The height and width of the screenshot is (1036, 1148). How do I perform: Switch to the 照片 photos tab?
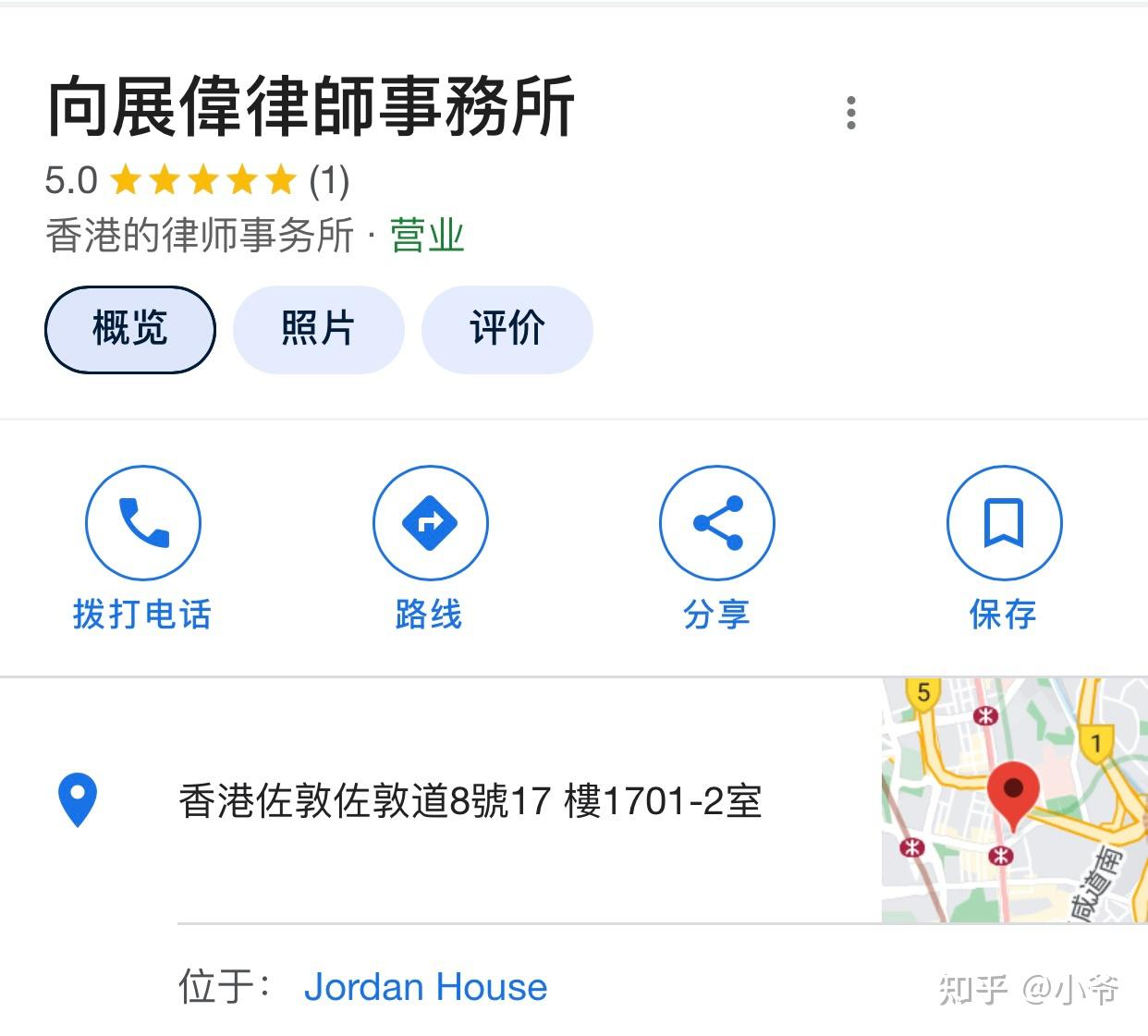point(318,329)
